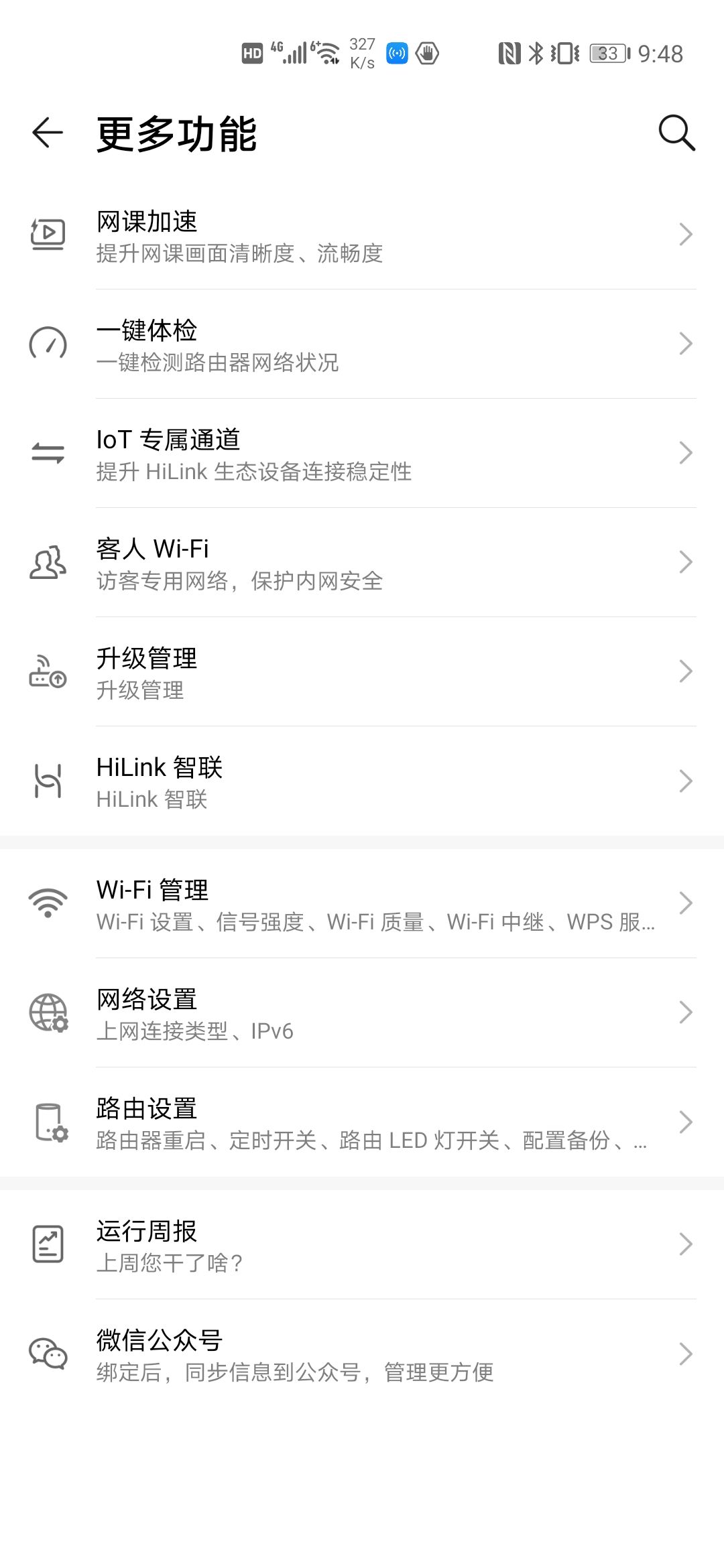The image size is (724, 1568).
Task: Select HiLink 智联 entry
Action: (362, 781)
